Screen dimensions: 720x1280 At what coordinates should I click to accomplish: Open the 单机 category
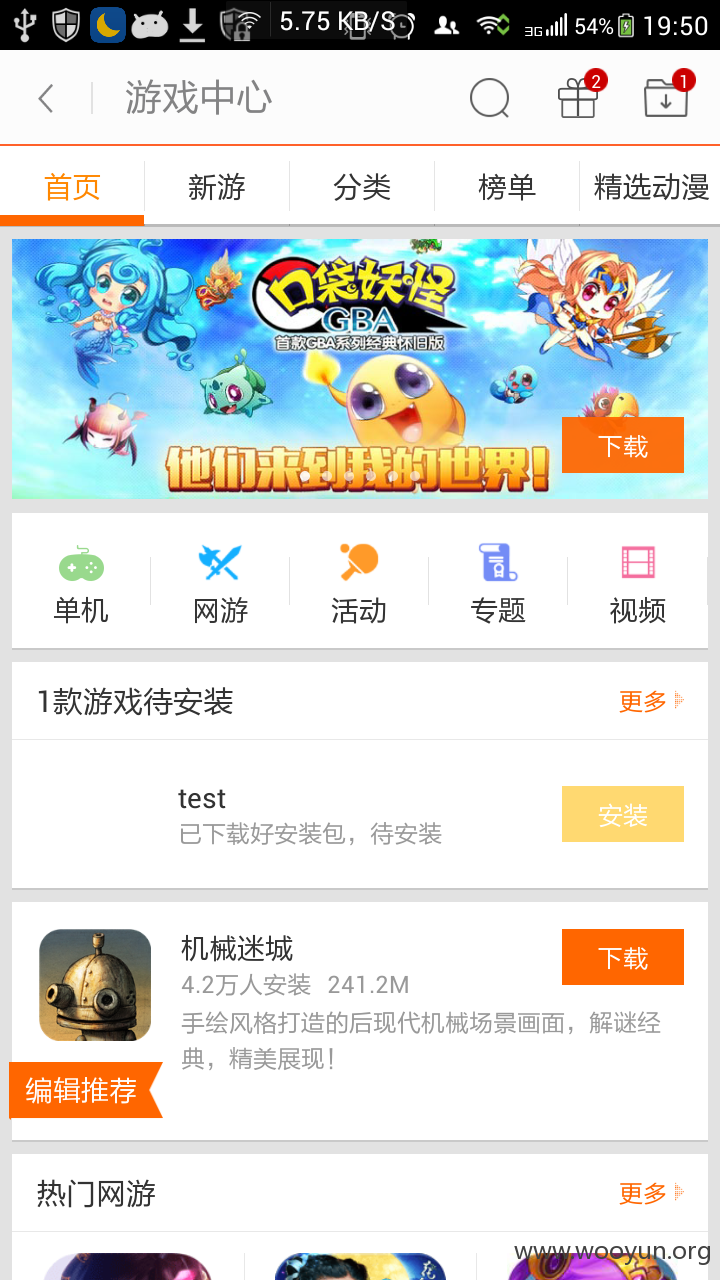point(81,585)
